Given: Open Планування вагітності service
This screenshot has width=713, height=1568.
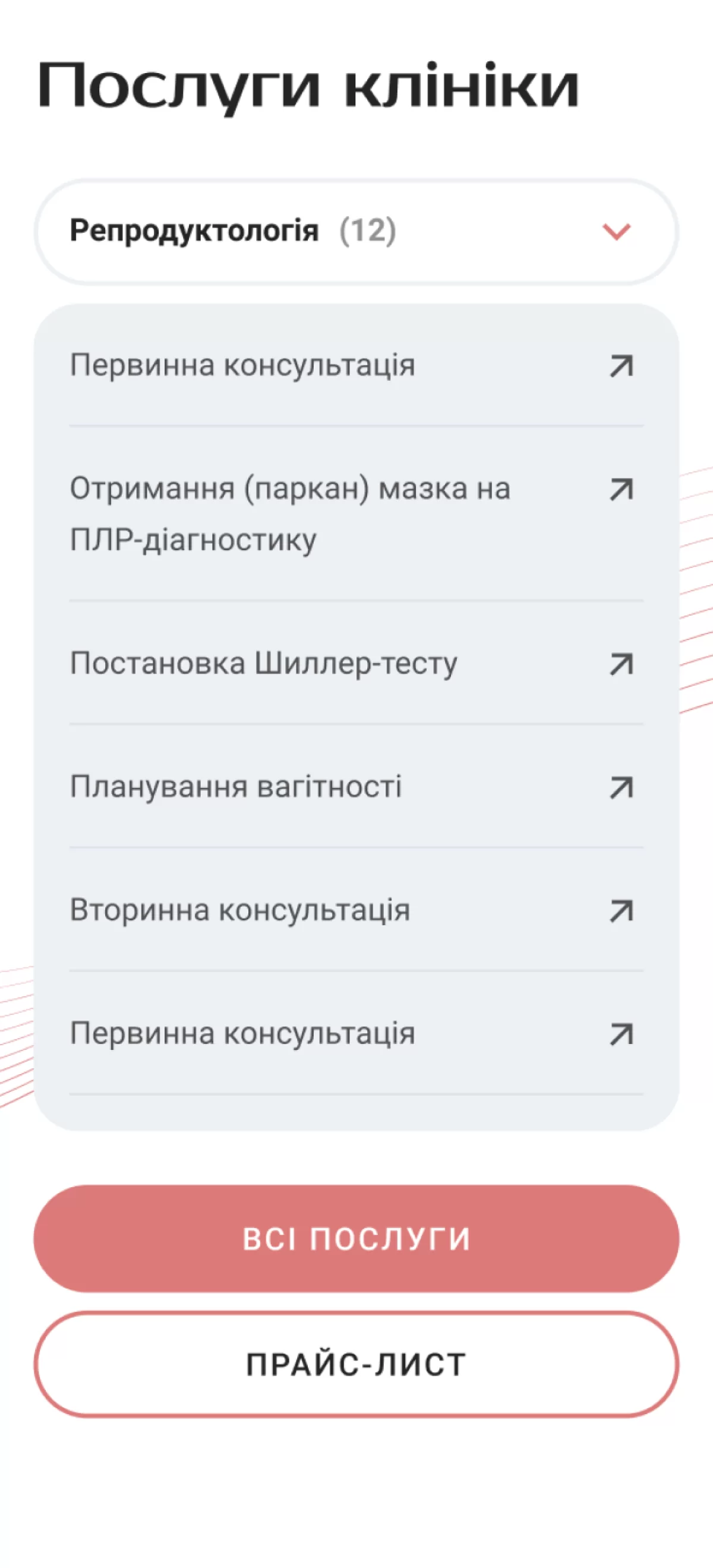Looking at the screenshot, I should [x=356, y=787].
